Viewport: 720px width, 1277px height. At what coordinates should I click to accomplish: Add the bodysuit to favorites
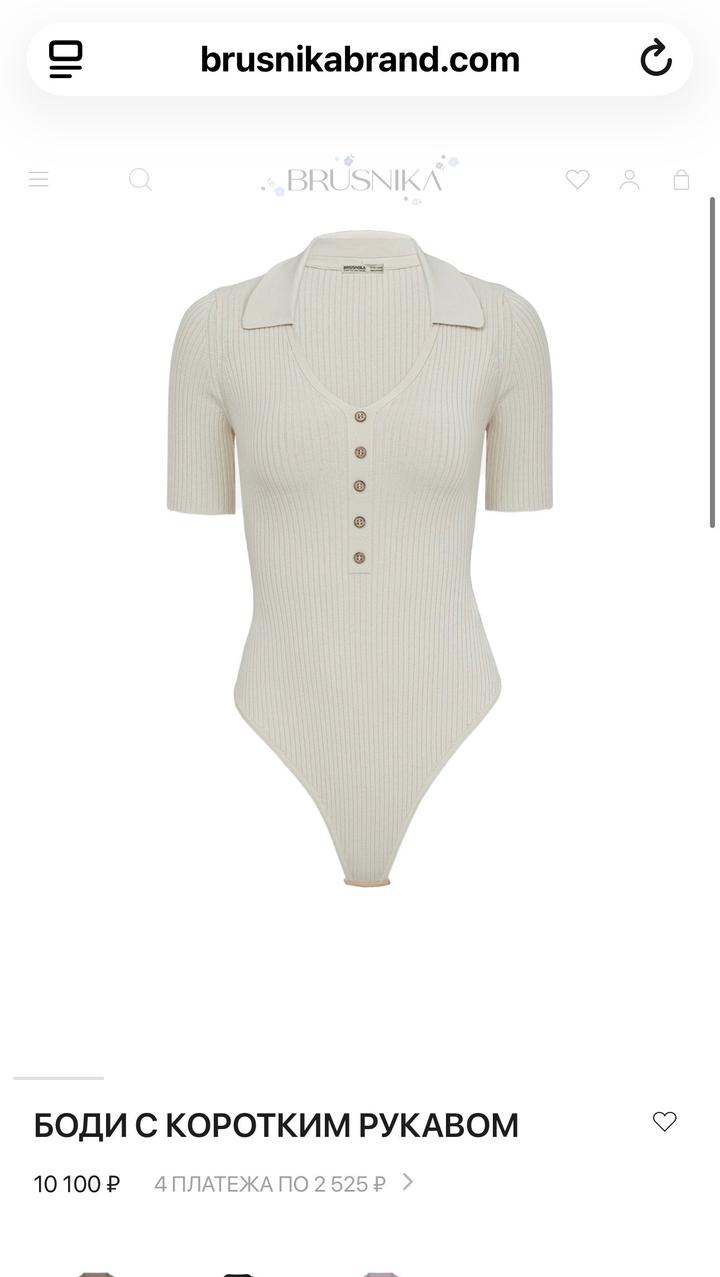pyautogui.click(x=664, y=1122)
